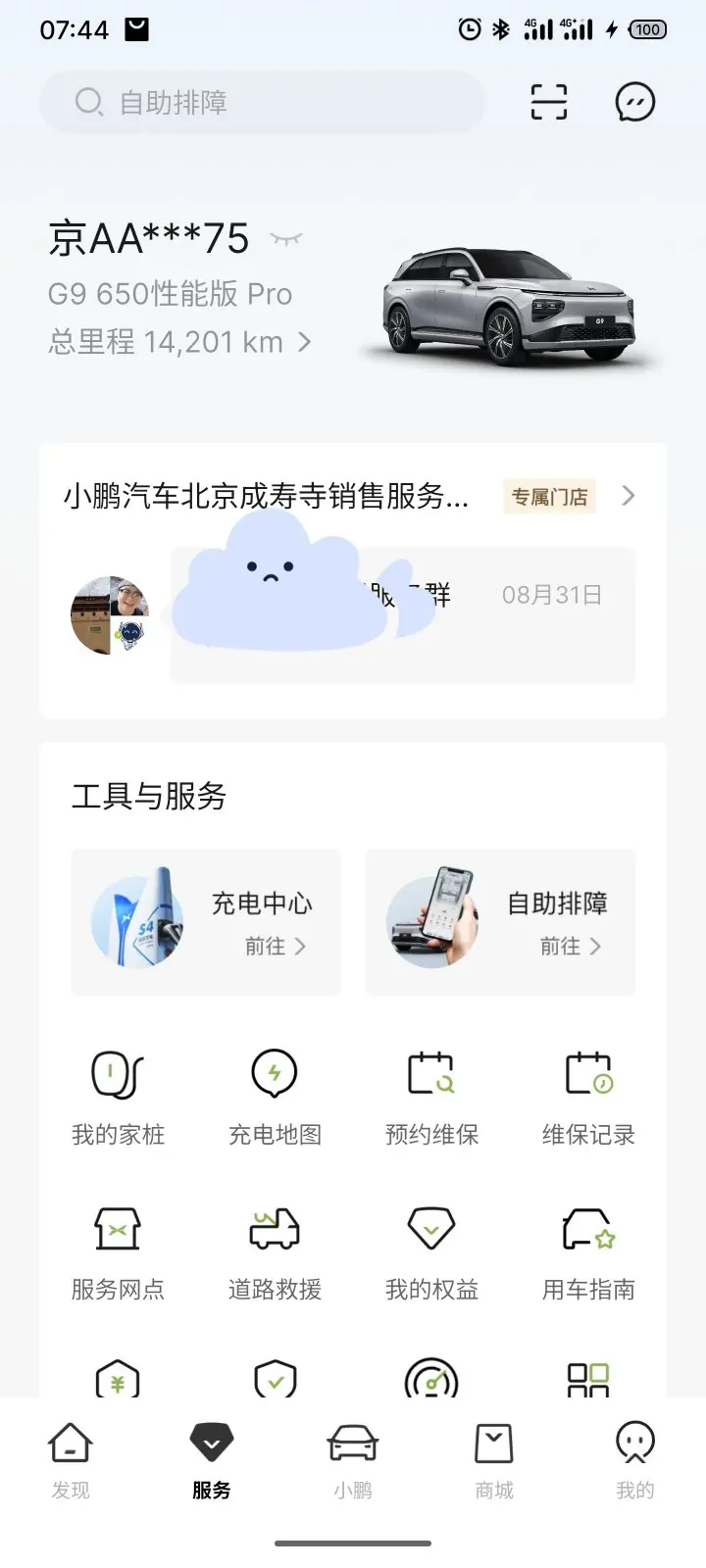The height and width of the screenshot is (1568, 706).
Task: Open the group chat from 08月31日
Action: click(x=402, y=614)
